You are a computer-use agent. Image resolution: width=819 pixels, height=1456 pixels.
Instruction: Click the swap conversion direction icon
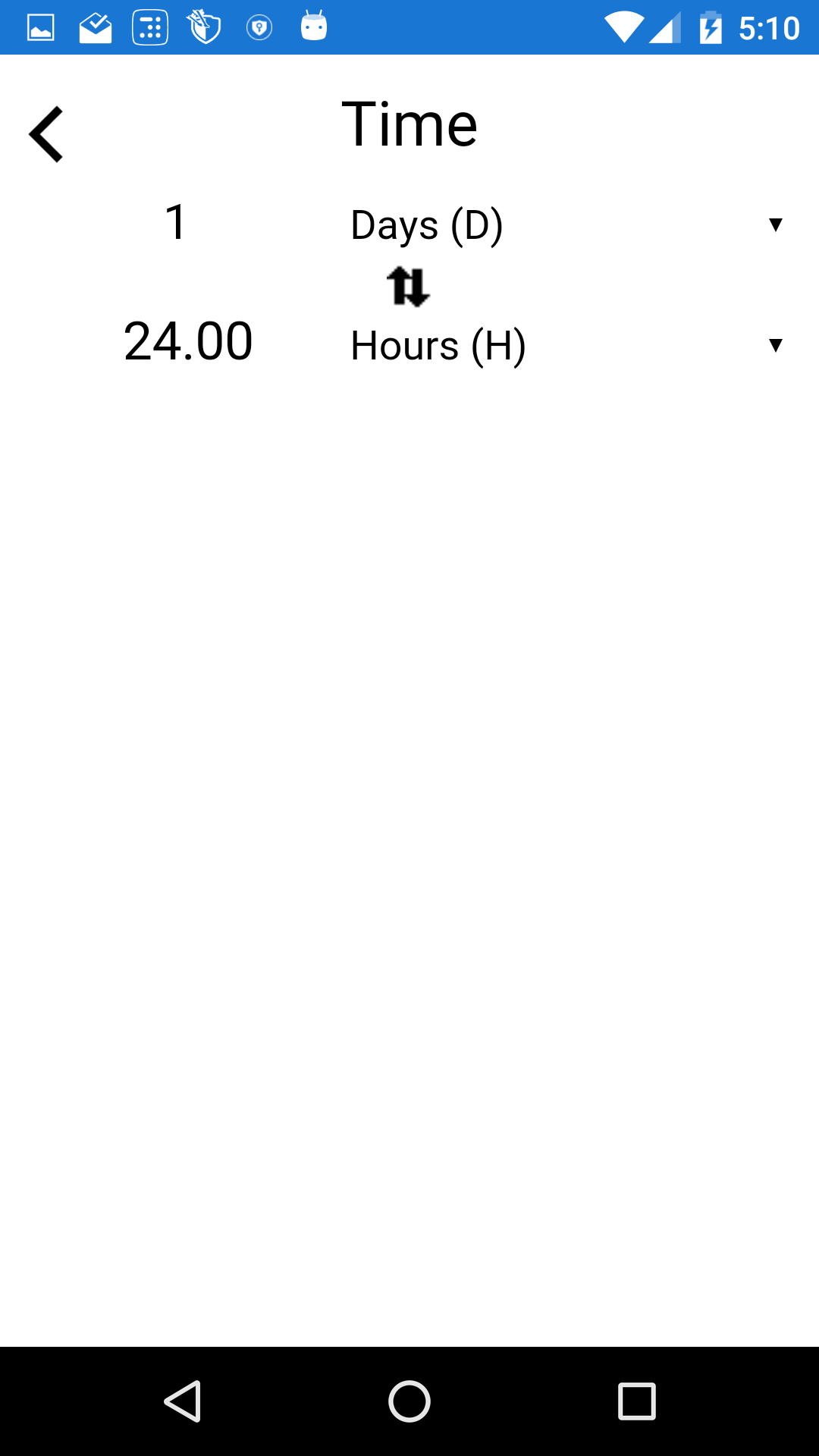click(x=408, y=287)
